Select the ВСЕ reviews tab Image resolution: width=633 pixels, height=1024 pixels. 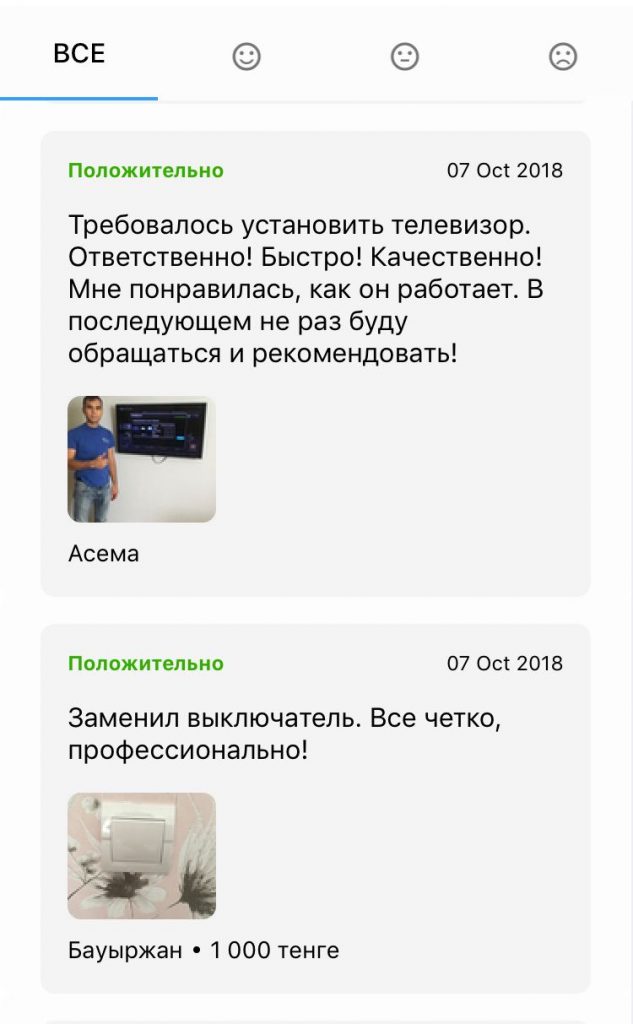[x=79, y=54]
